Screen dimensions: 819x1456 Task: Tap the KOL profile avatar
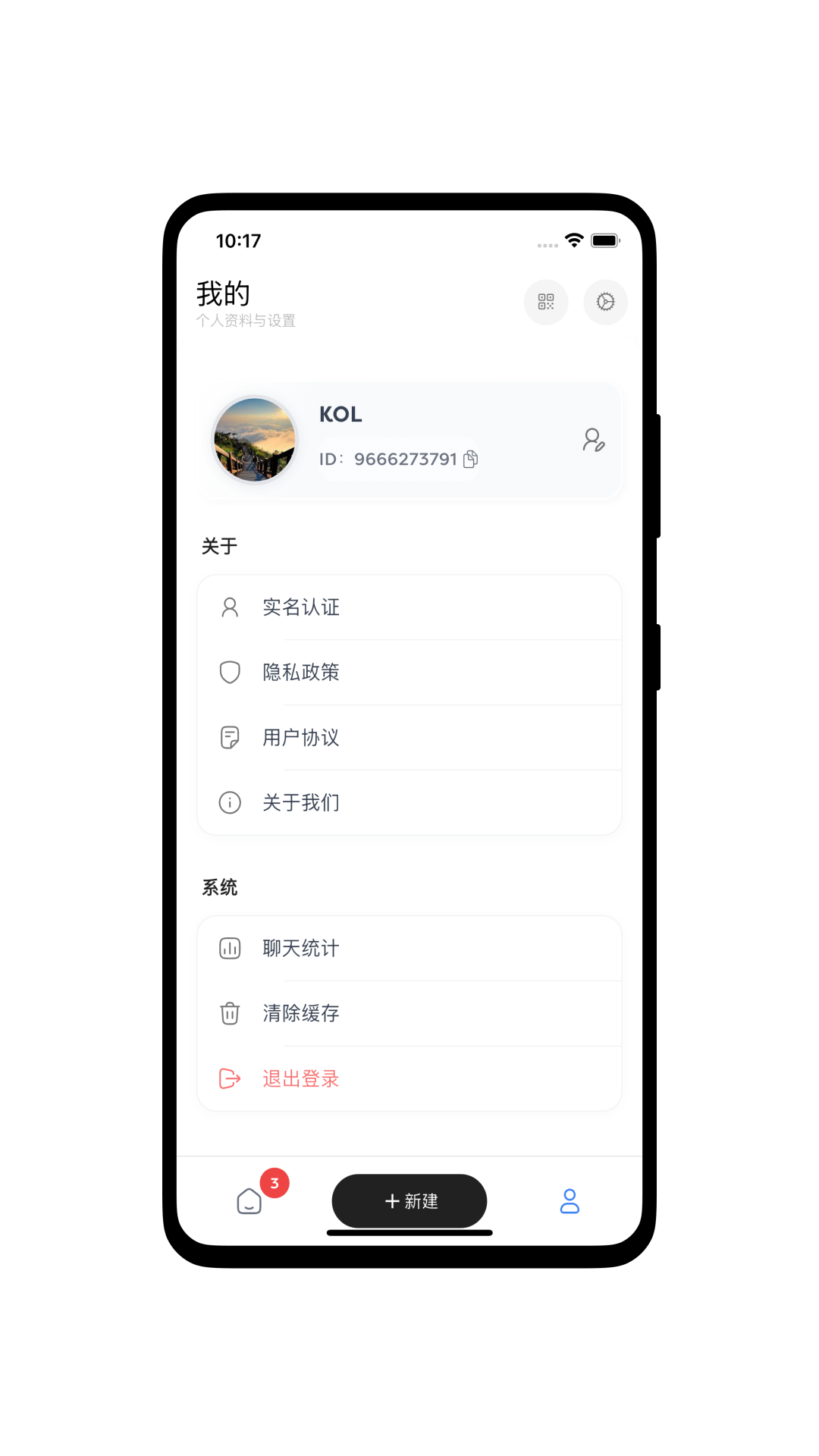255,439
